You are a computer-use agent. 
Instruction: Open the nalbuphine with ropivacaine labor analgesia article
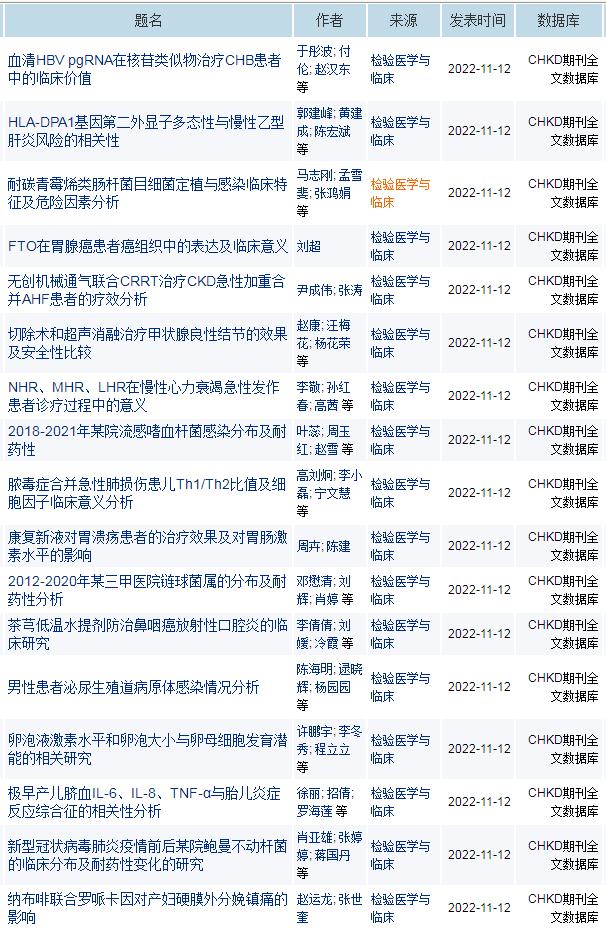click(144, 908)
